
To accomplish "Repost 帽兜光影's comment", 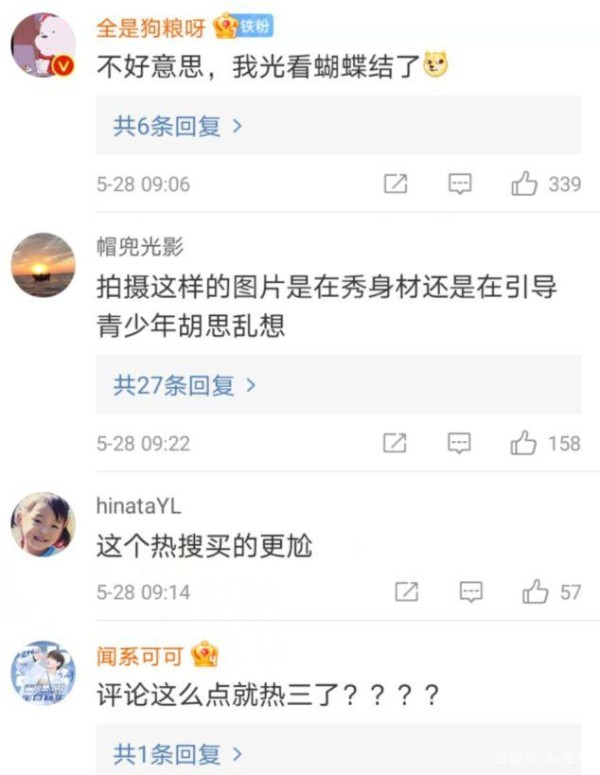I will [x=396, y=443].
